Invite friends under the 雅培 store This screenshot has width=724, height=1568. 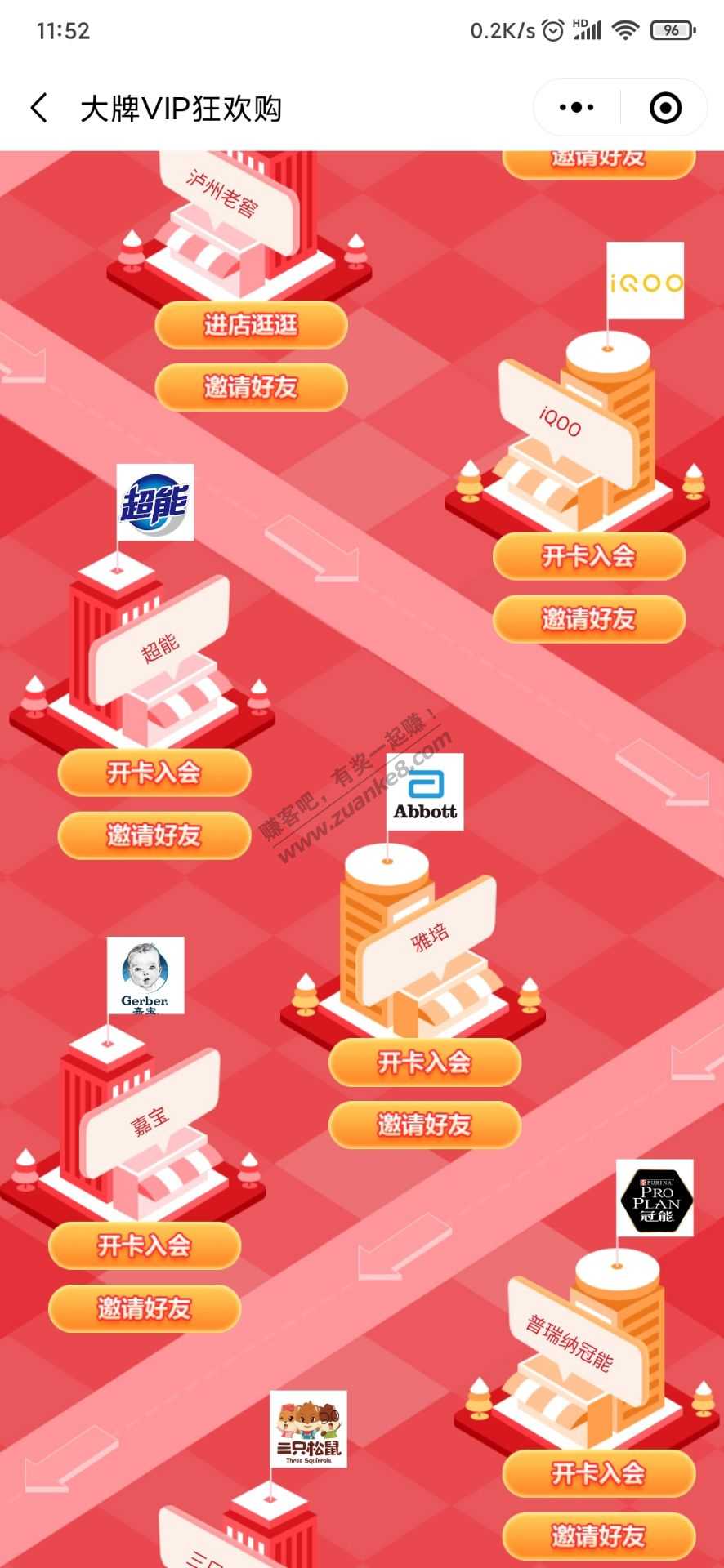click(x=424, y=1125)
